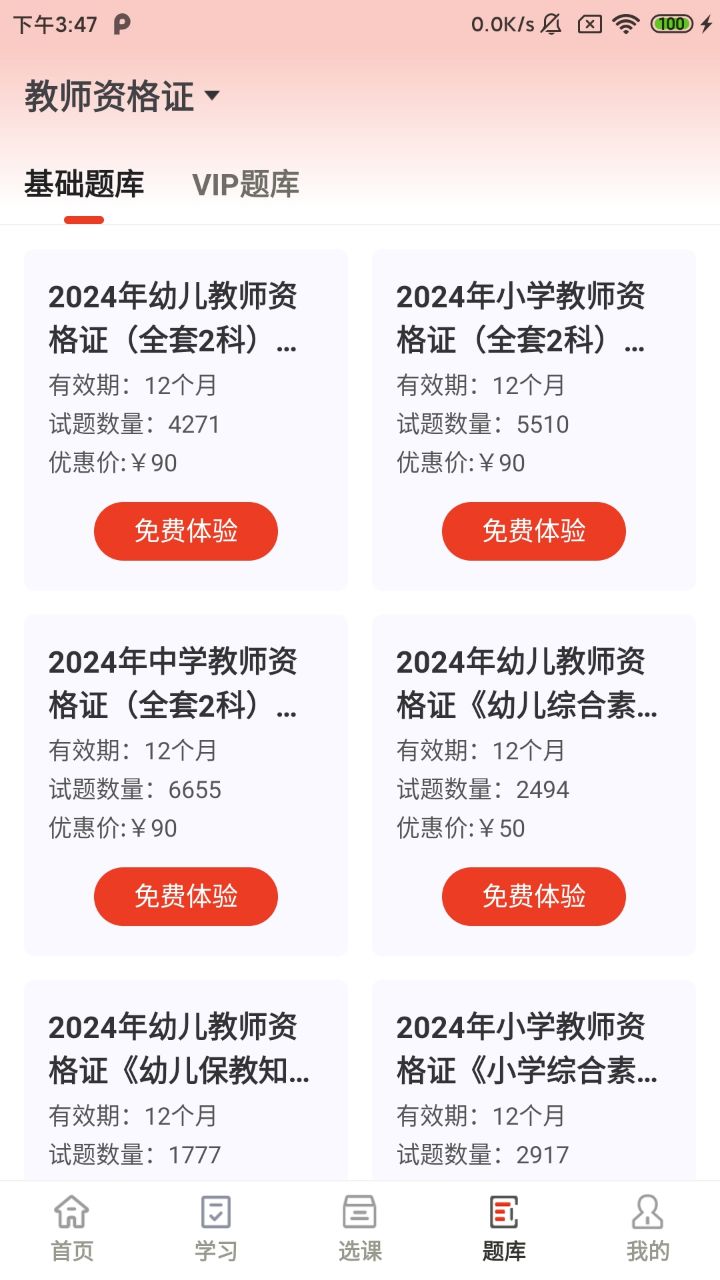
Task: Open the 我的 profile tab
Action: [x=648, y=1228]
